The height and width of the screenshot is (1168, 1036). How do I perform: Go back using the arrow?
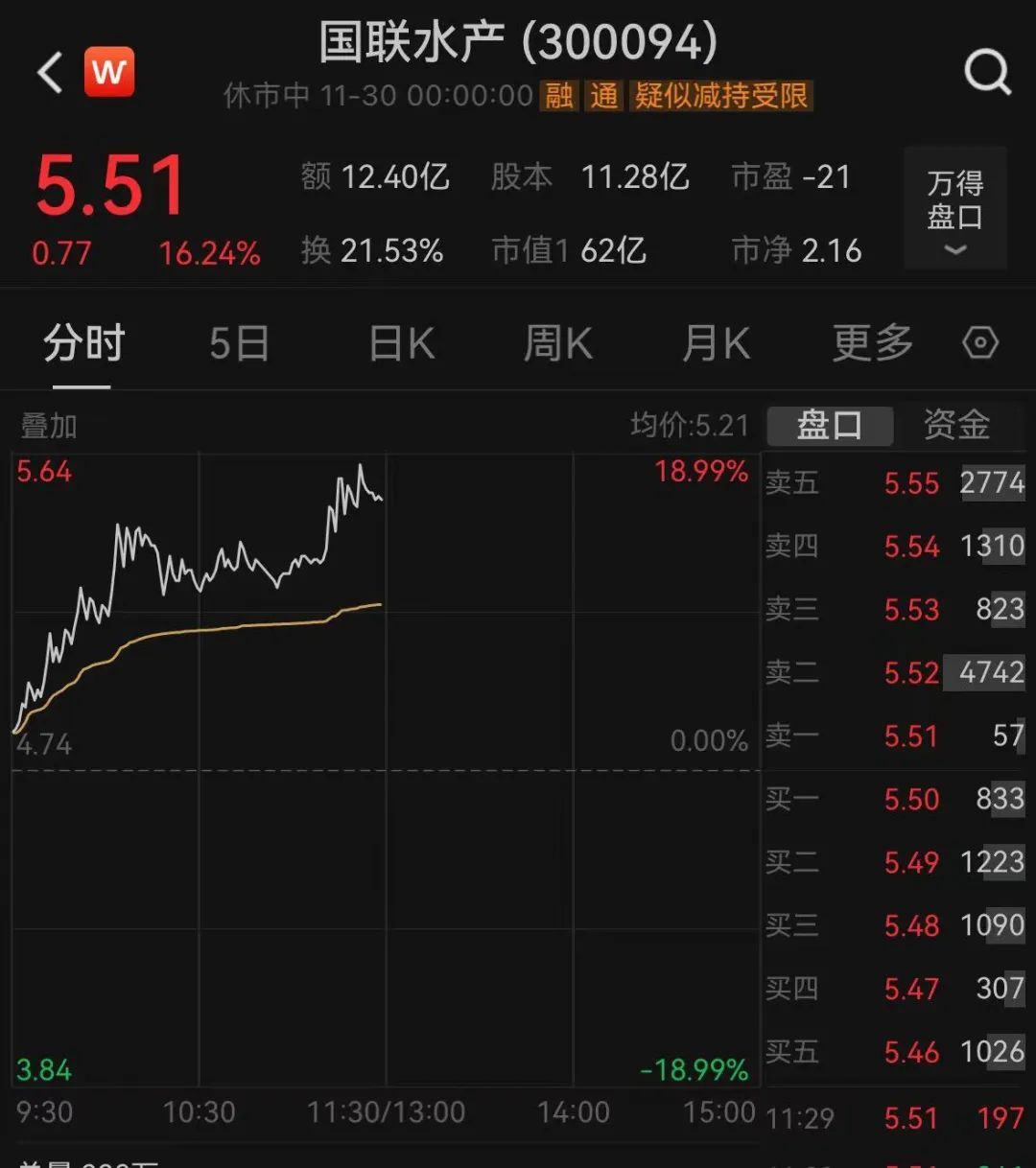tap(51, 73)
